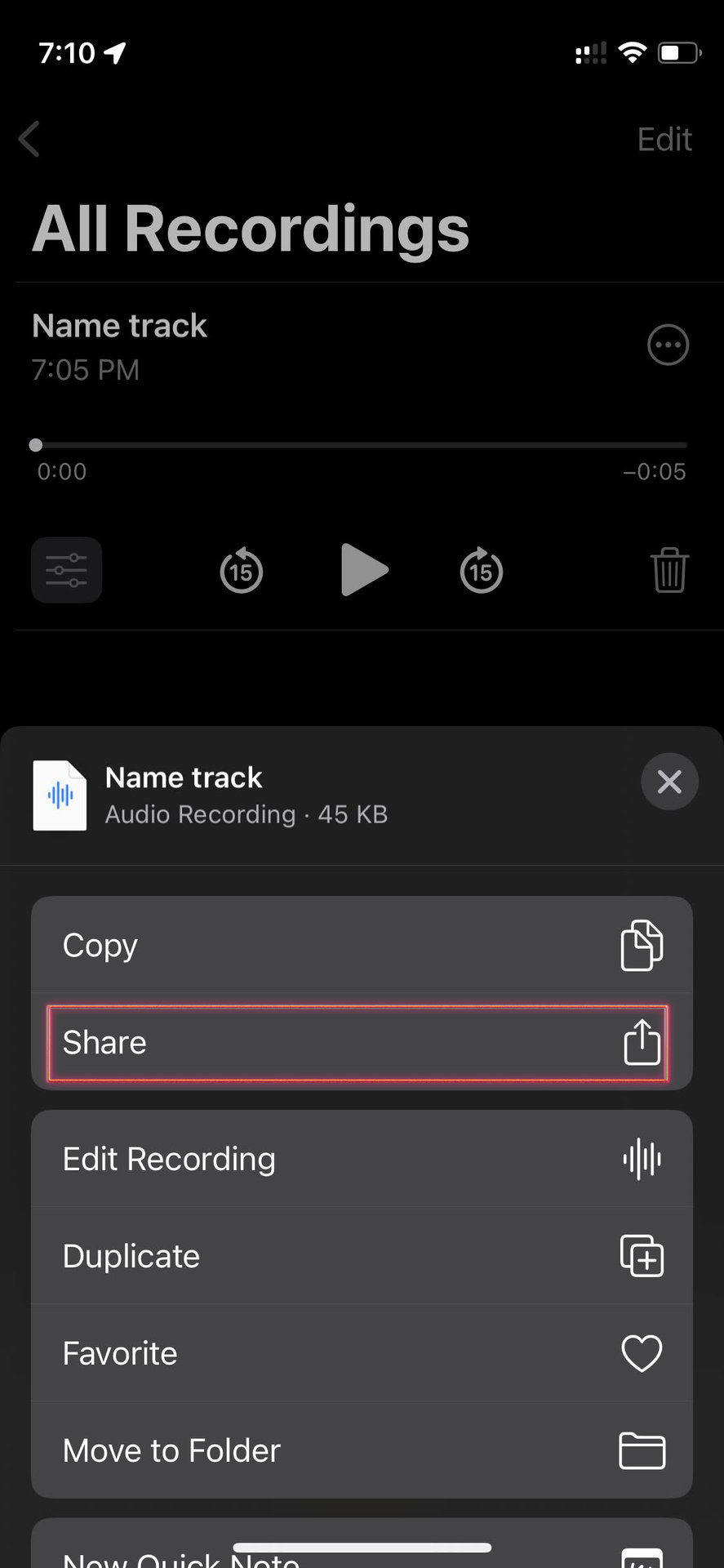This screenshot has height=1568, width=724.
Task: Mark recording as Favorite
Action: (x=361, y=1353)
